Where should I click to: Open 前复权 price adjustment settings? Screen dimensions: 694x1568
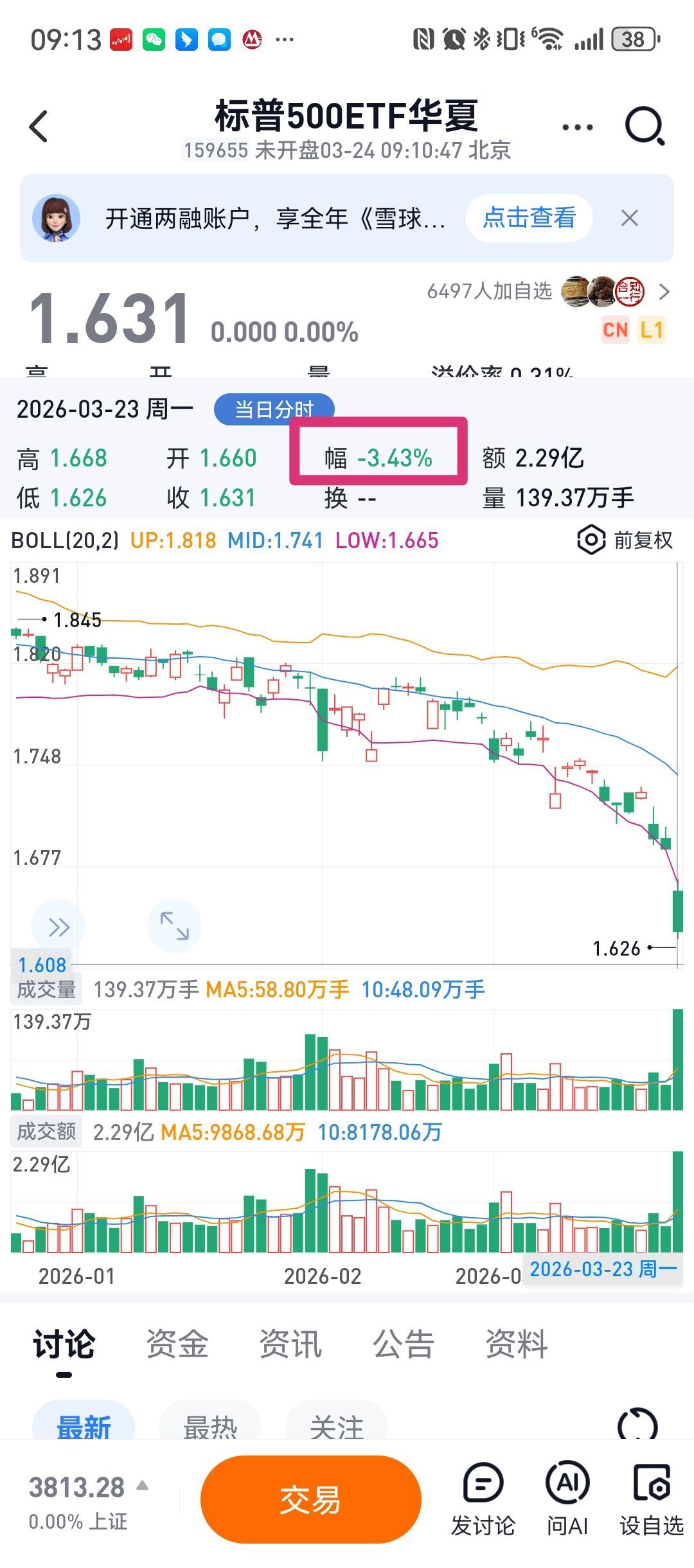(625, 540)
